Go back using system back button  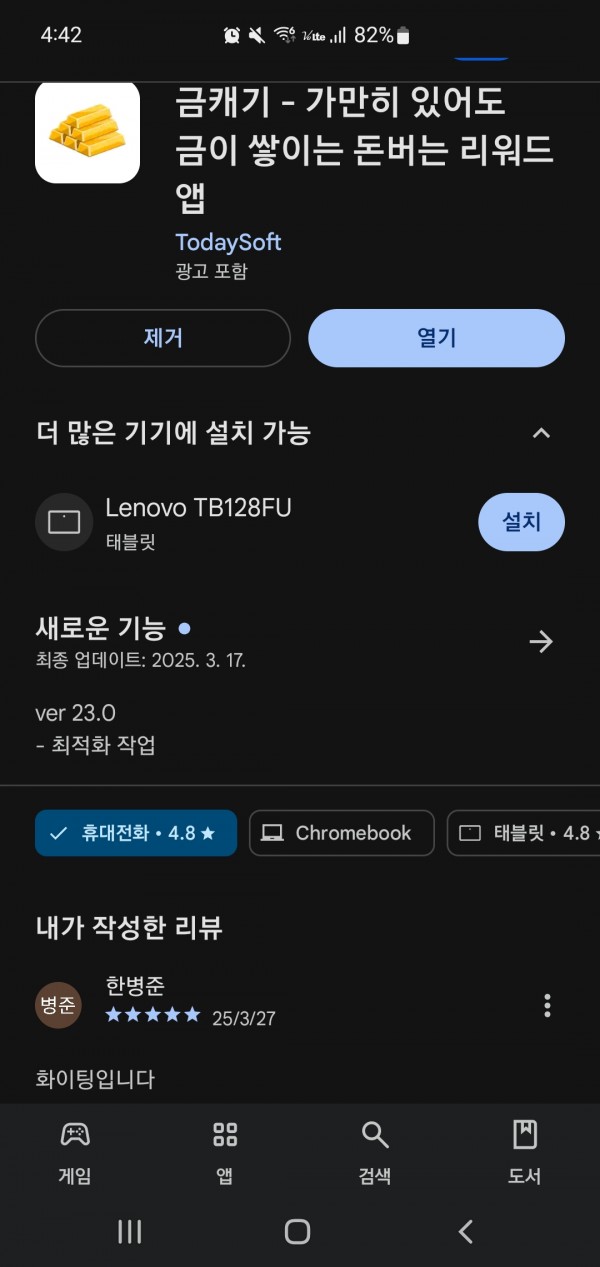tap(465, 1231)
